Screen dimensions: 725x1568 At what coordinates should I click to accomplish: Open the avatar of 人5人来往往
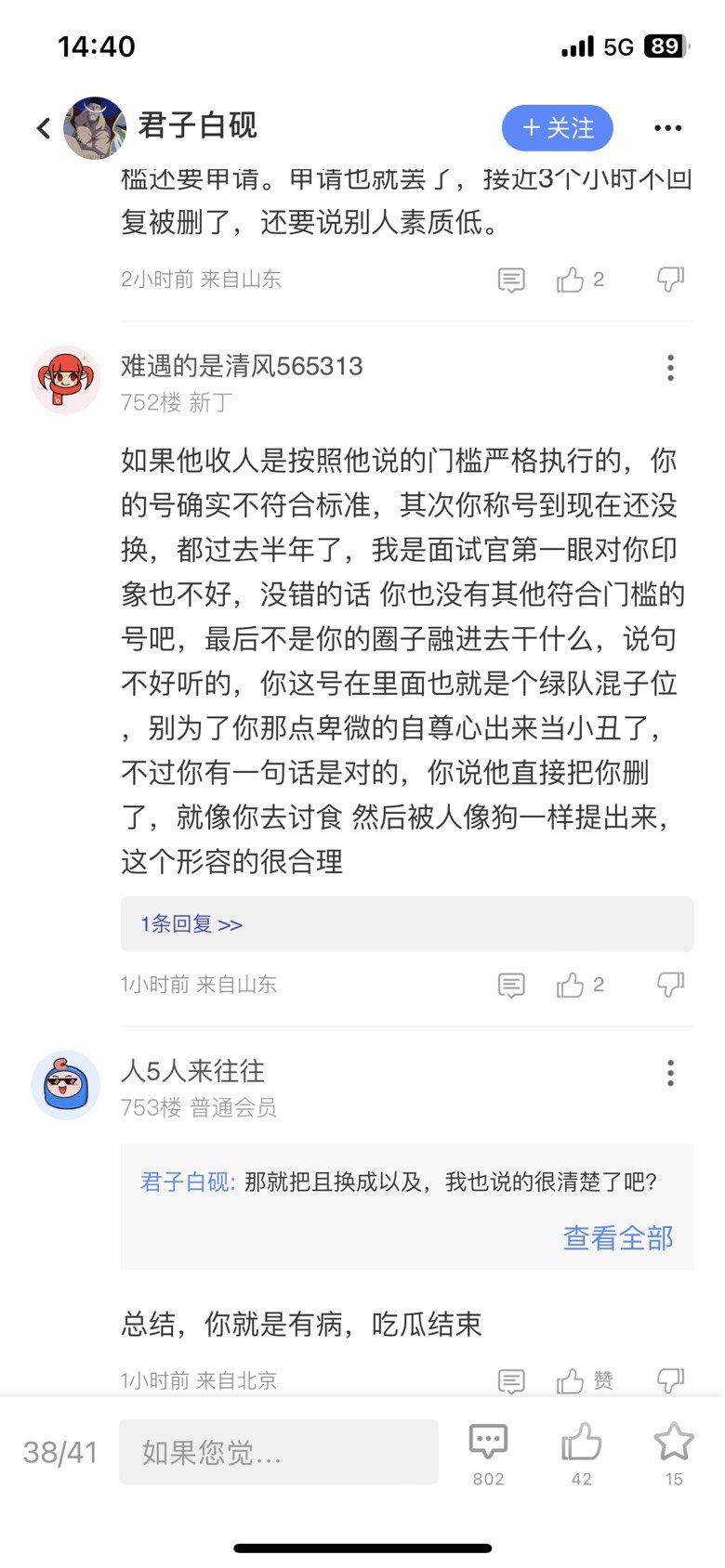pyautogui.click(x=65, y=1085)
